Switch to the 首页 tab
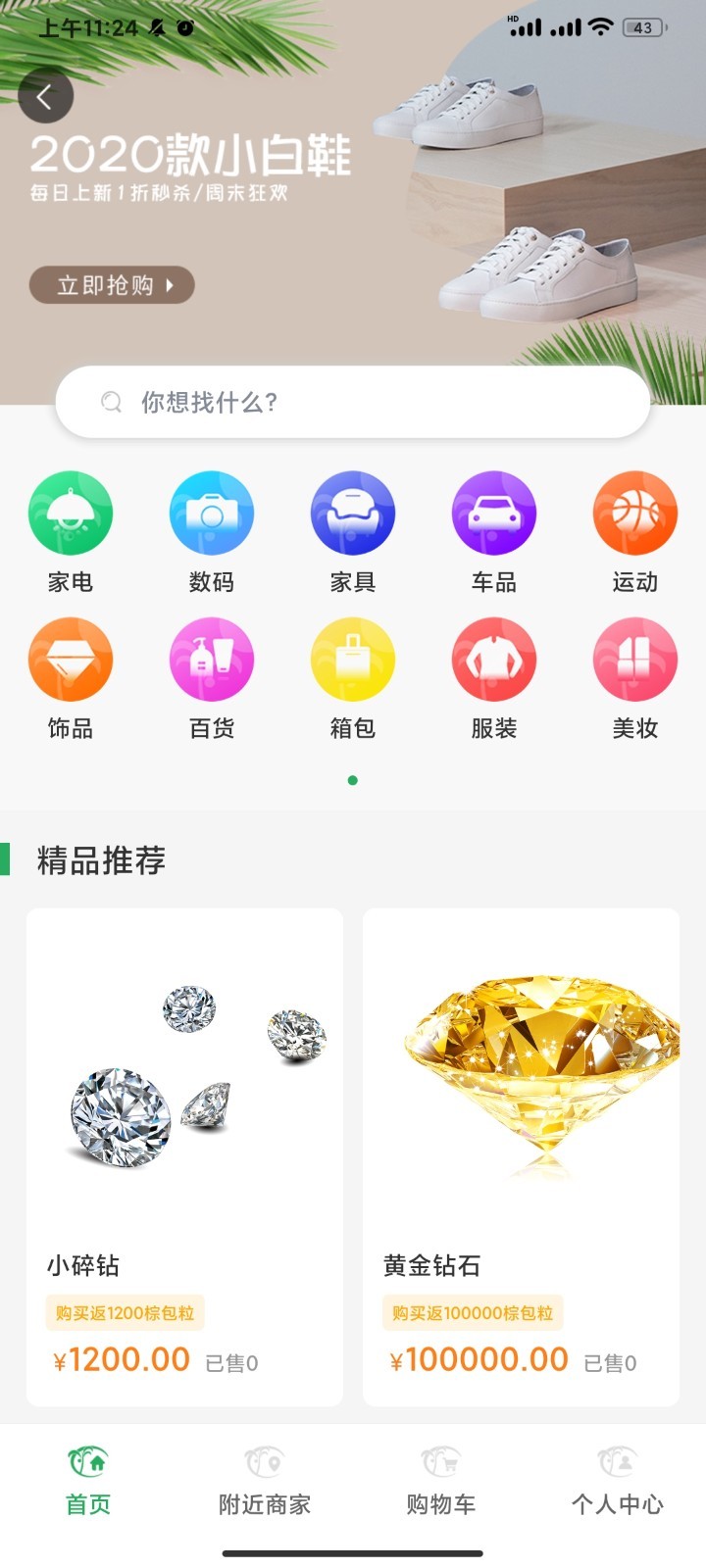The image size is (706, 1568). click(88, 1480)
